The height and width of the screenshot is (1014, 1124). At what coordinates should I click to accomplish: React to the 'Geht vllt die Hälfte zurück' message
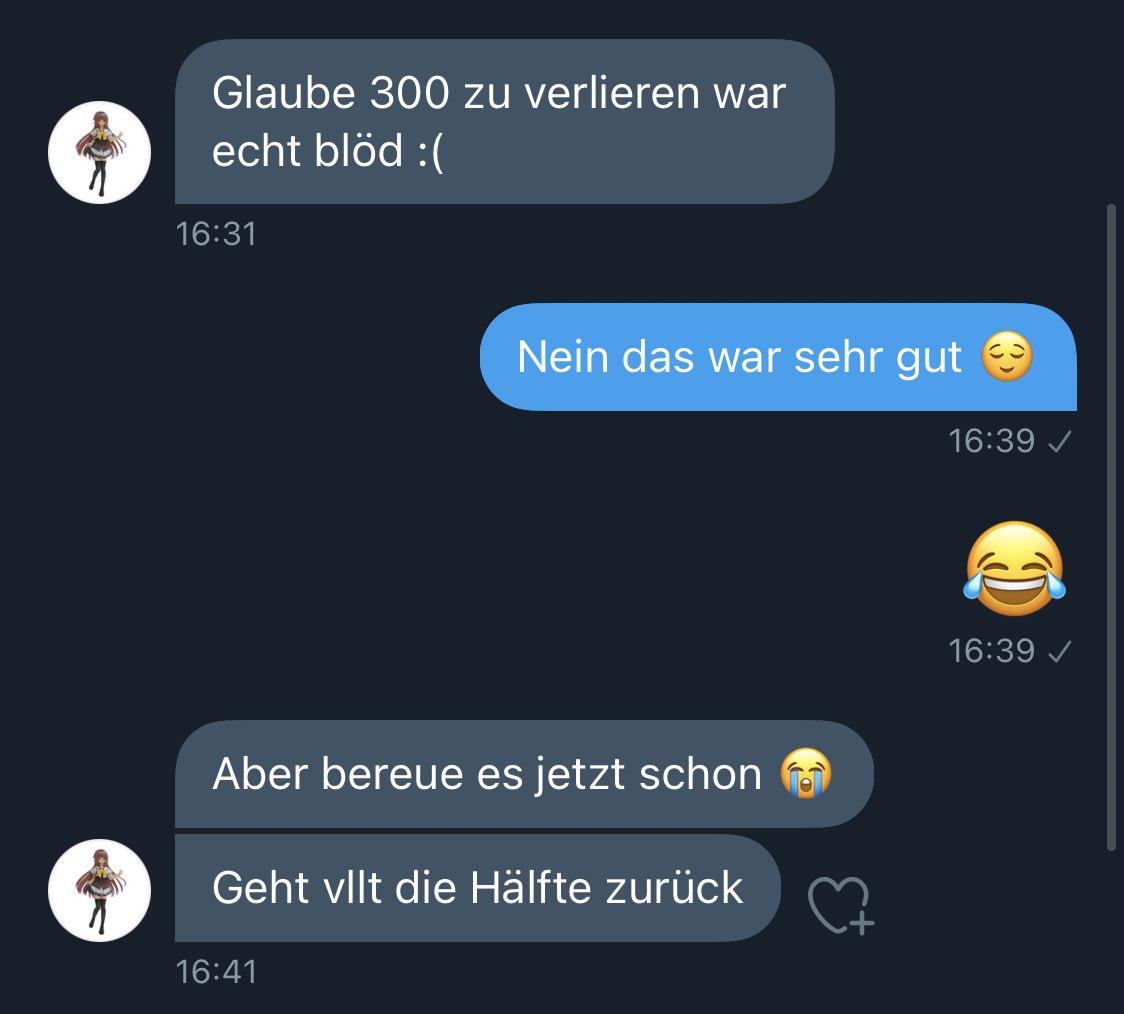[840, 905]
